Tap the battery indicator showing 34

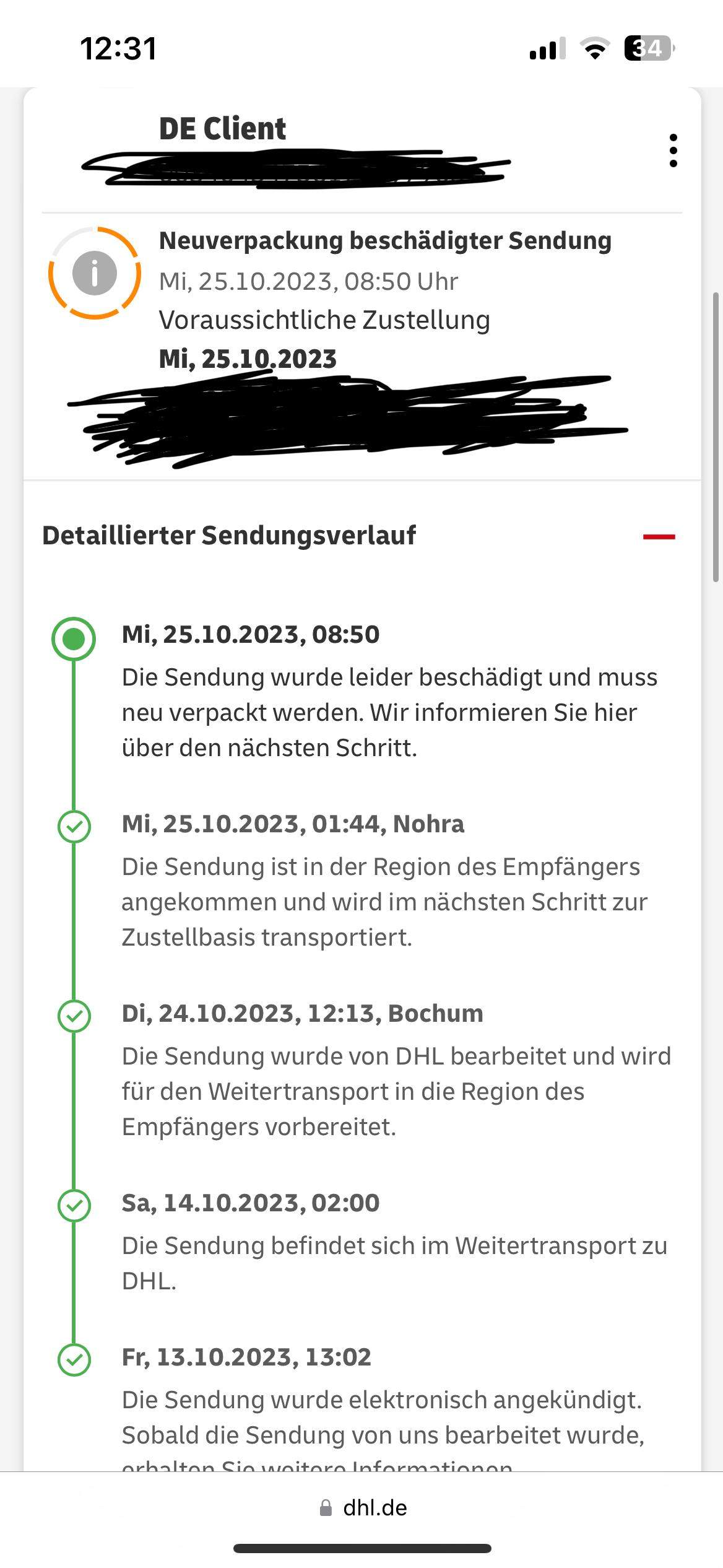pos(646,48)
